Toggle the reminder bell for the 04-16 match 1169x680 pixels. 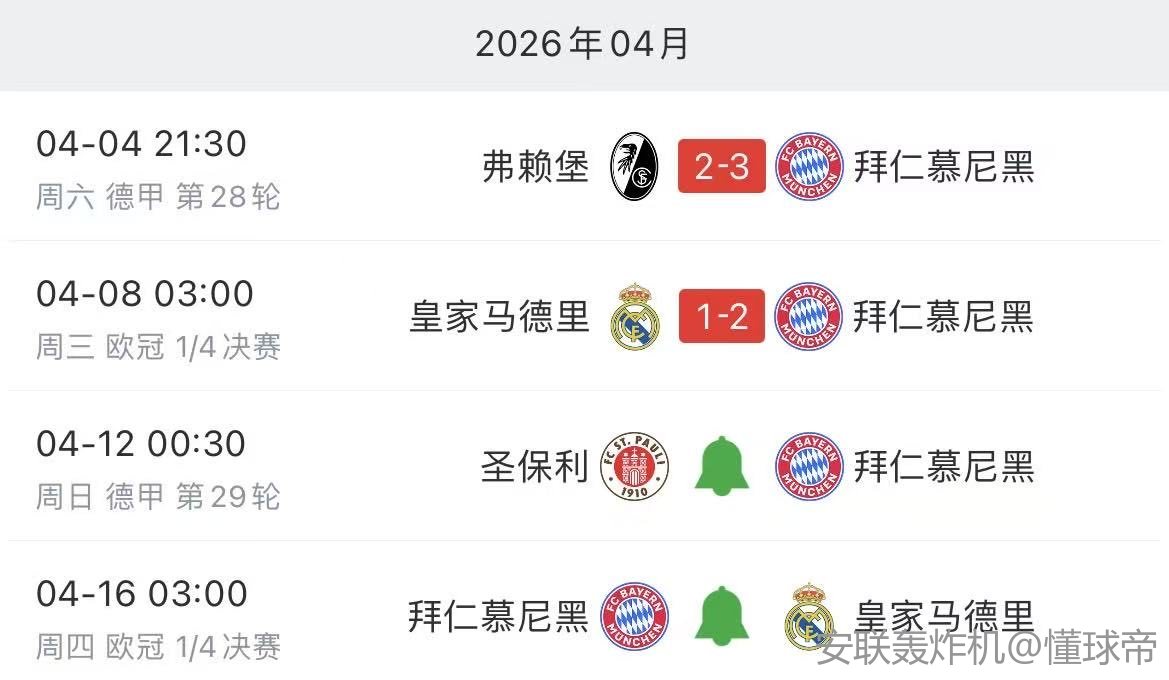722,616
